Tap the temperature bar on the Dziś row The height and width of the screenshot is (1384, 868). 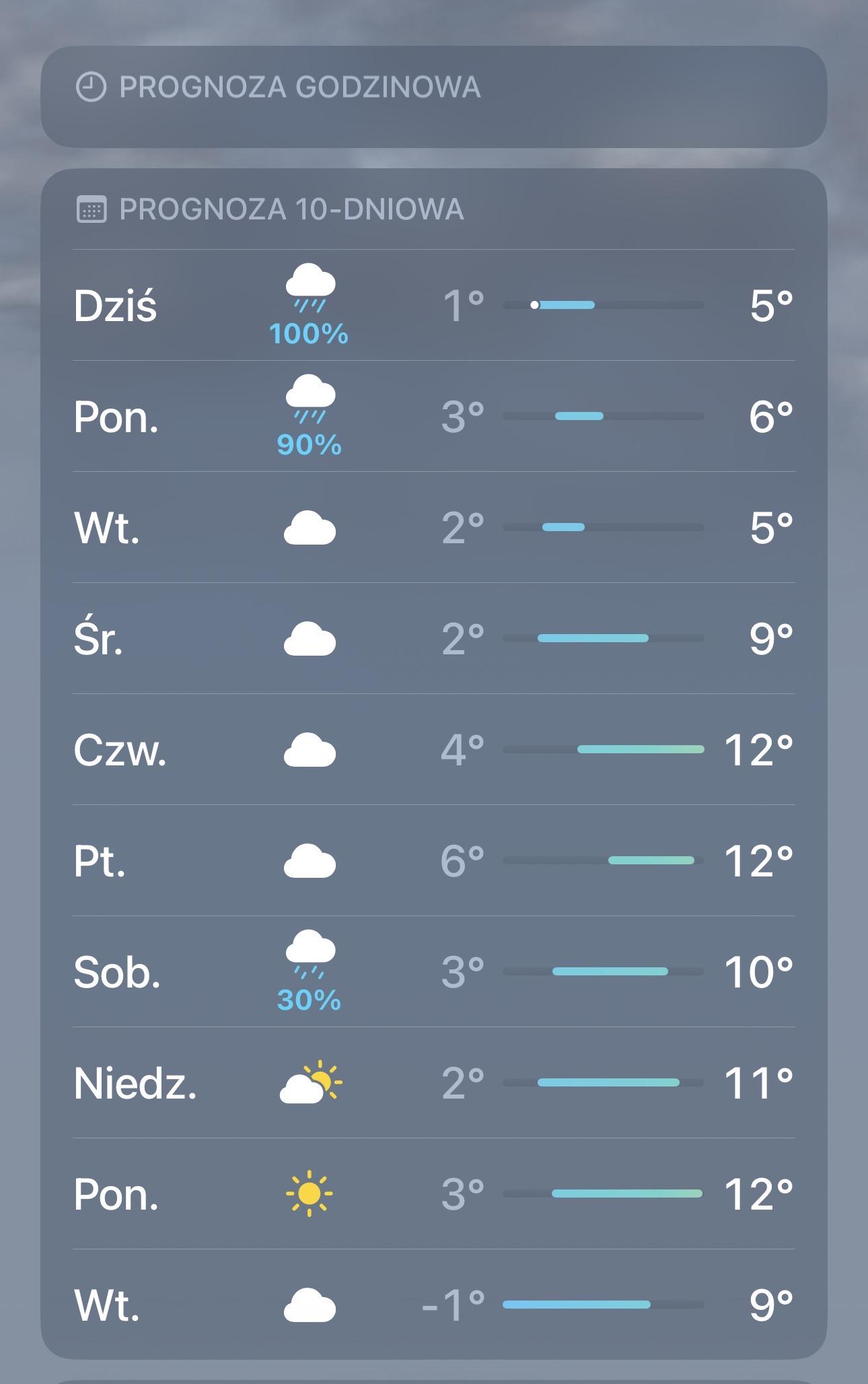[602, 305]
